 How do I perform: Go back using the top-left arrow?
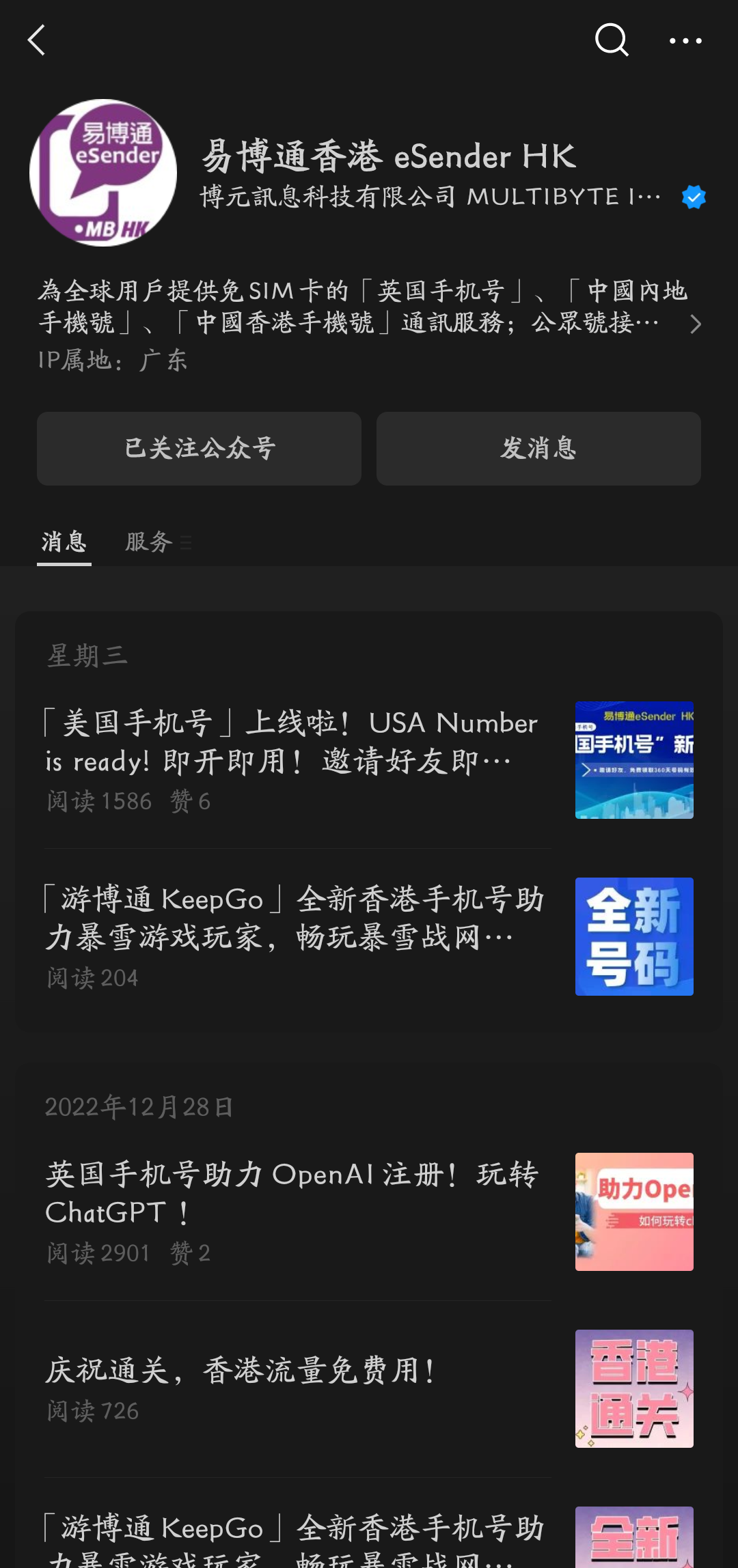[x=37, y=40]
